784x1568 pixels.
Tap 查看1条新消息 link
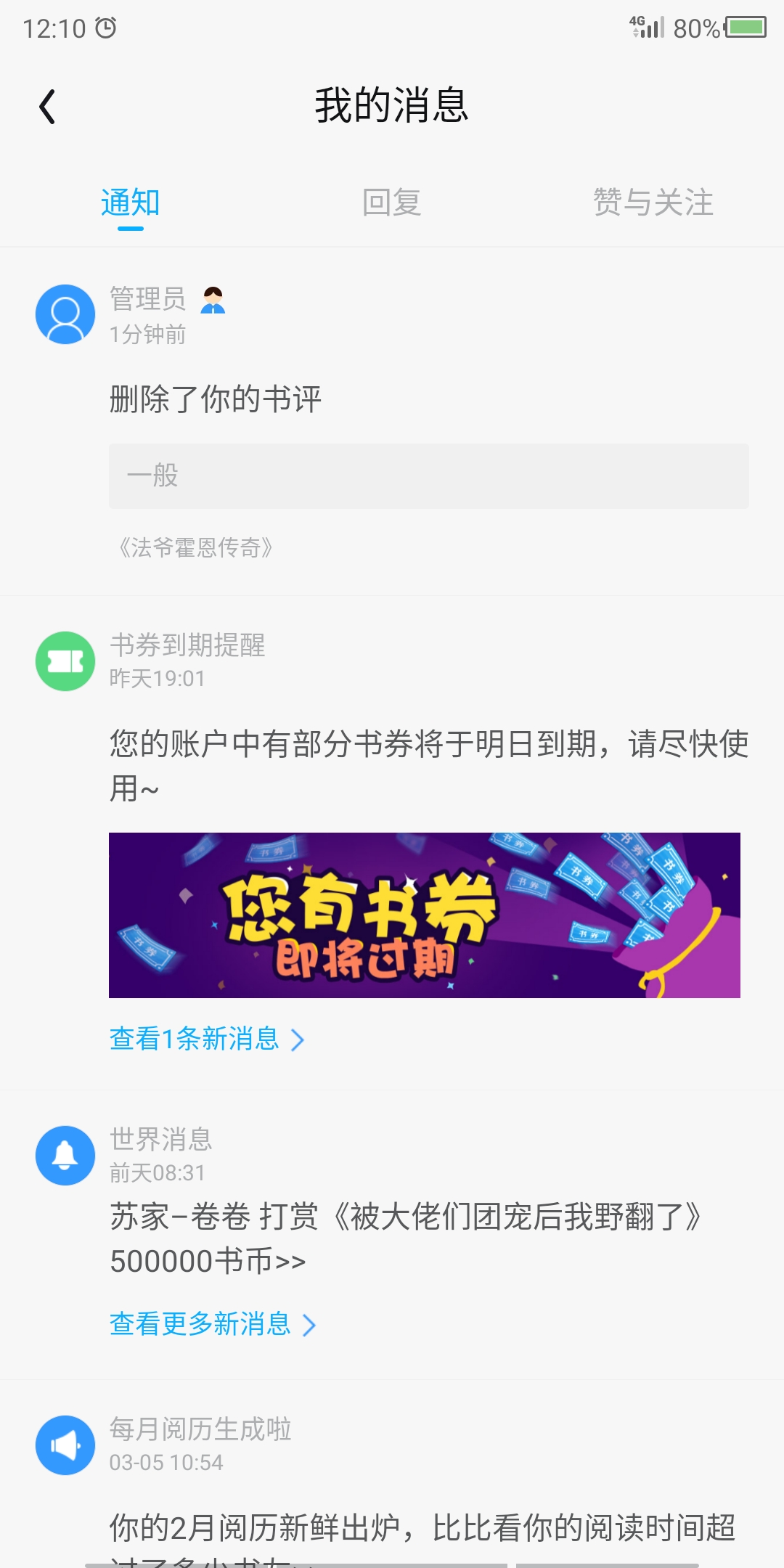click(x=207, y=1039)
